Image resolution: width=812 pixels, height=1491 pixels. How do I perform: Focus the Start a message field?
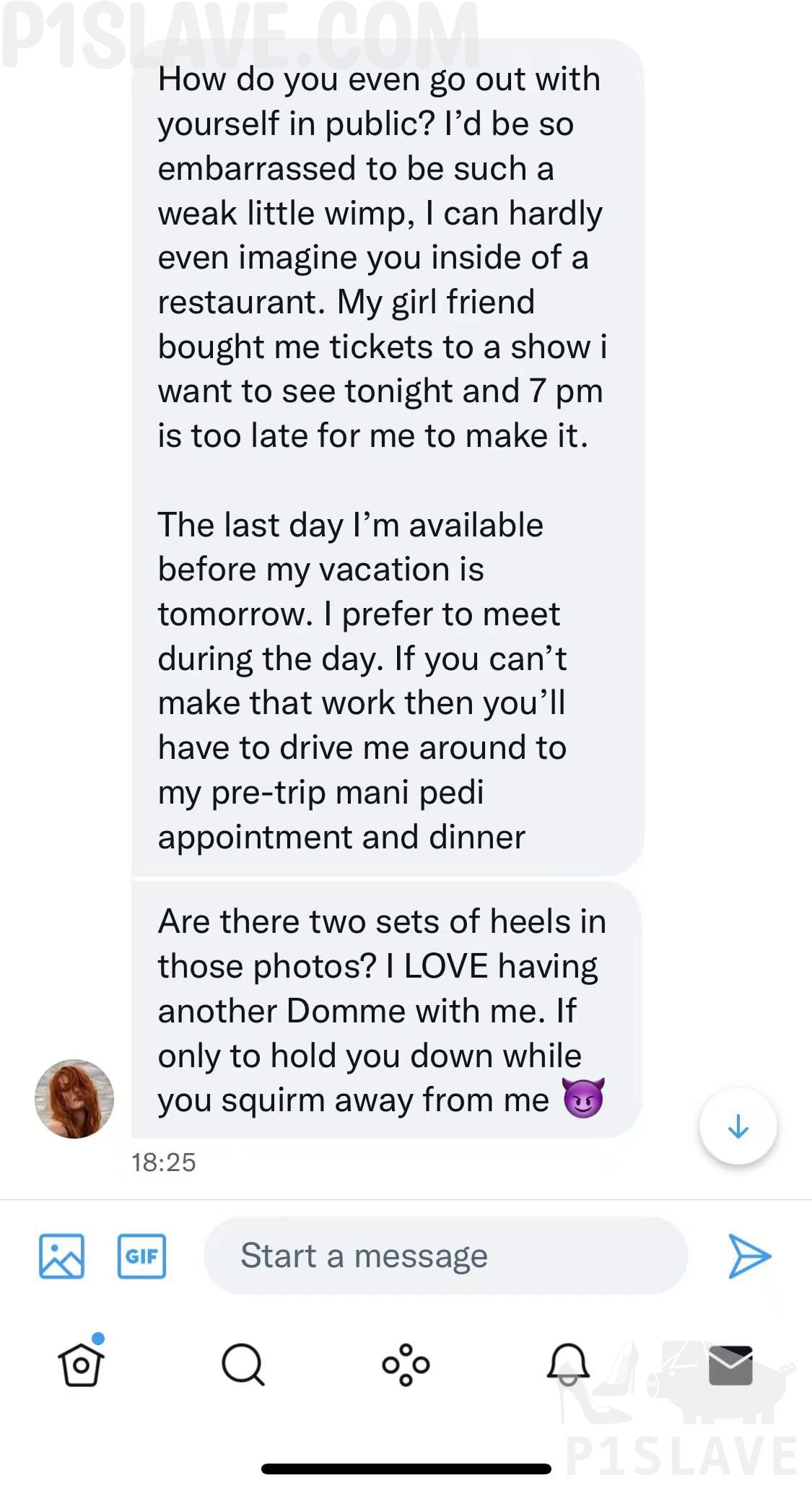pyautogui.click(x=445, y=1256)
